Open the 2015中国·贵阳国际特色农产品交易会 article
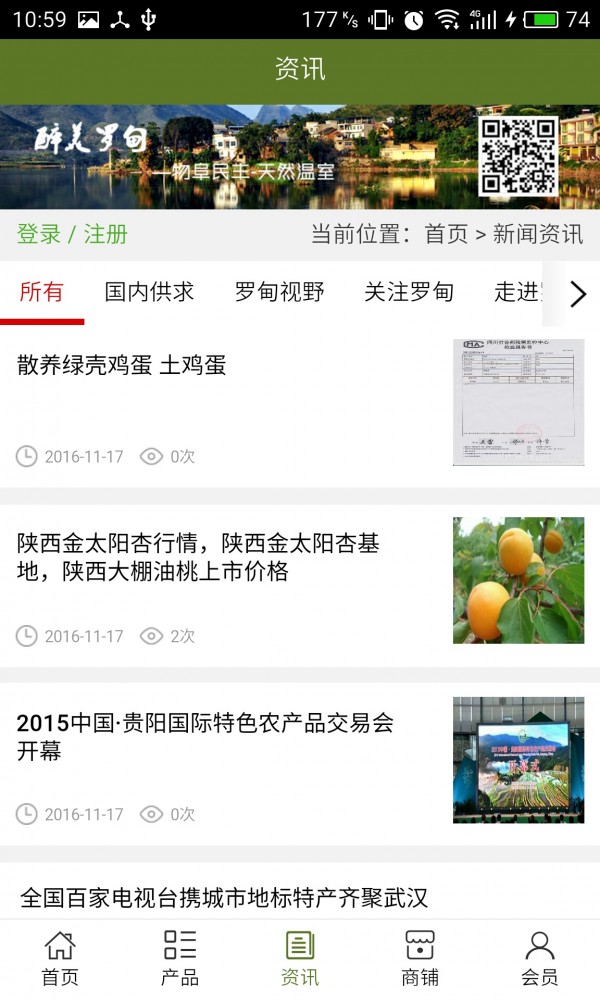Image resolution: width=600 pixels, height=1000 pixels. pos(205,737)
